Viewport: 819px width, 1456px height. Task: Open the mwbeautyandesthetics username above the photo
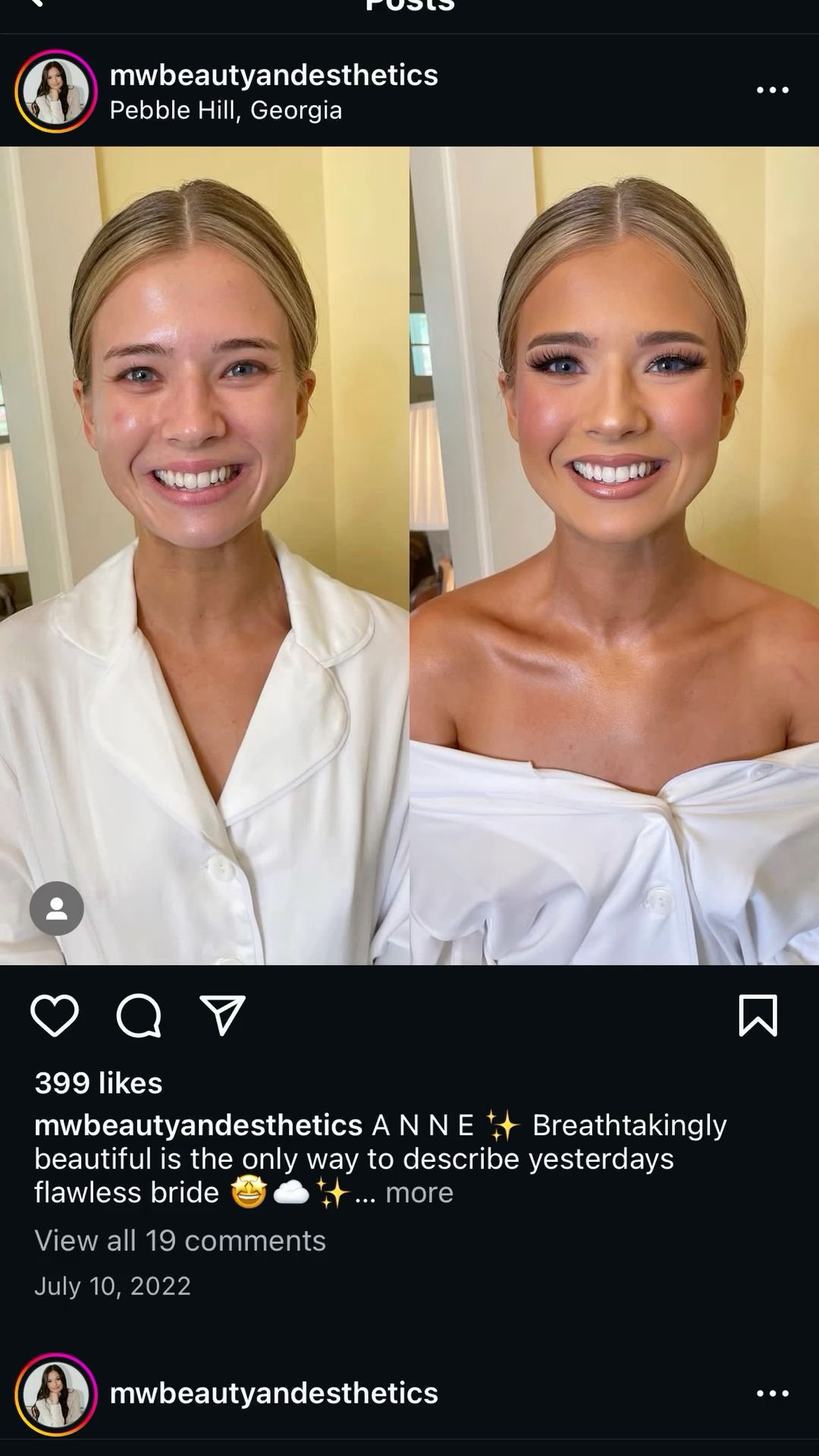tap(274, 75)
